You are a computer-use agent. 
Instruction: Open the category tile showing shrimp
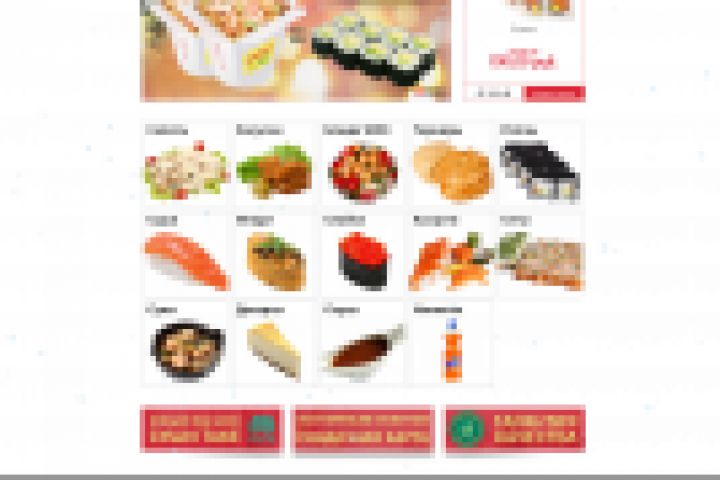[x=452, y=255]
